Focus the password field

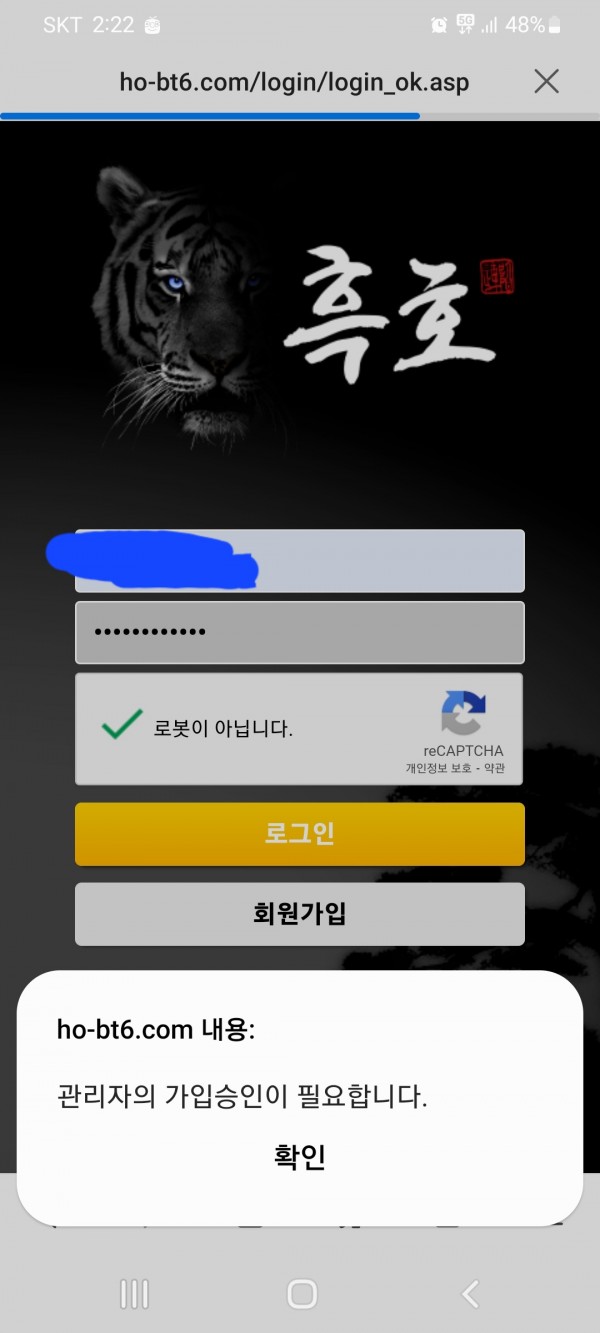[x=299, y=632]
